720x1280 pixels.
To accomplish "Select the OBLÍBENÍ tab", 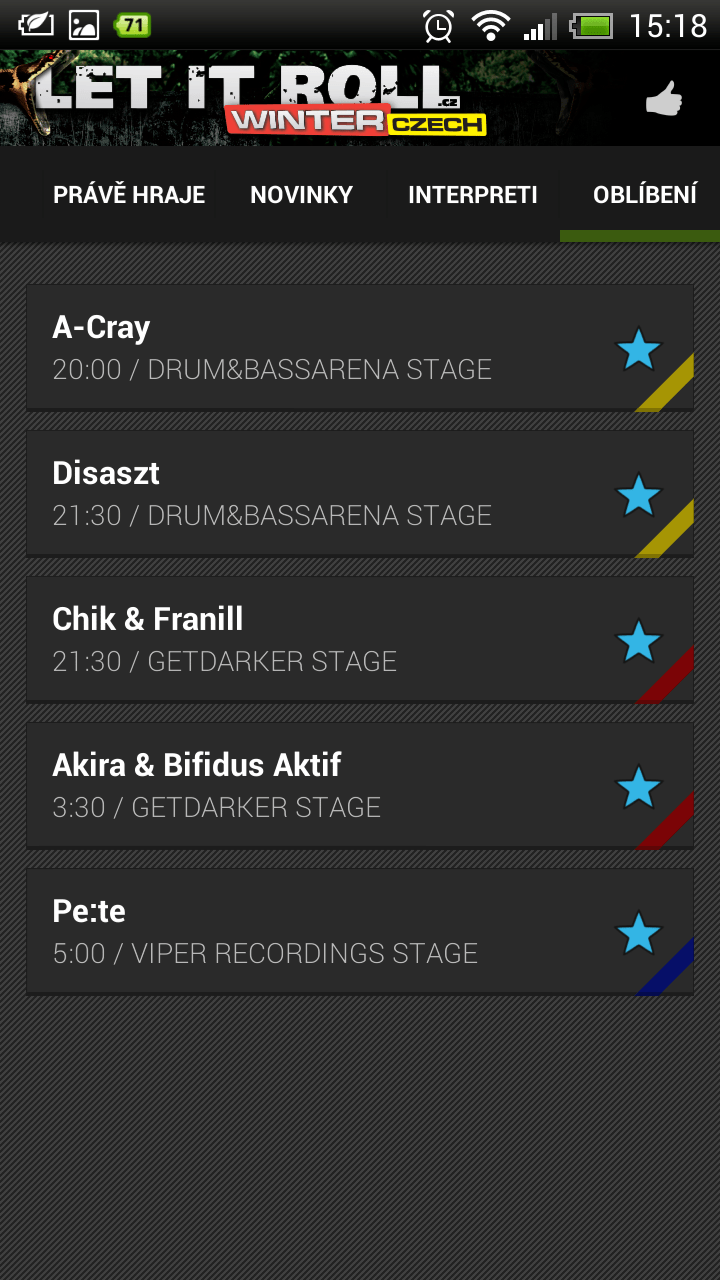I will click(644, 195).
